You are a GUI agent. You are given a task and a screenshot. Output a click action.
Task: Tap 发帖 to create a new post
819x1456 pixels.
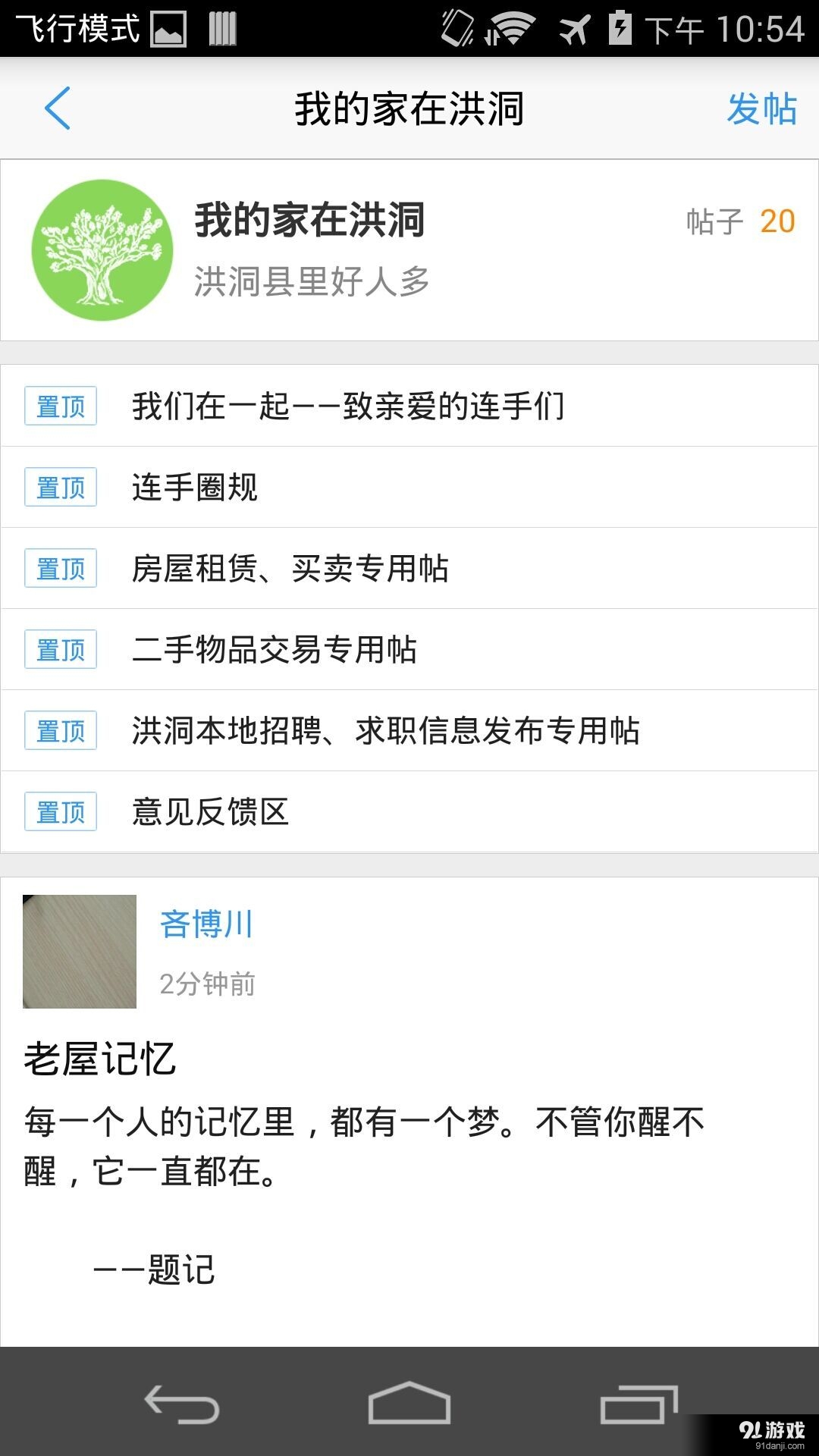(x=761, y=108)
